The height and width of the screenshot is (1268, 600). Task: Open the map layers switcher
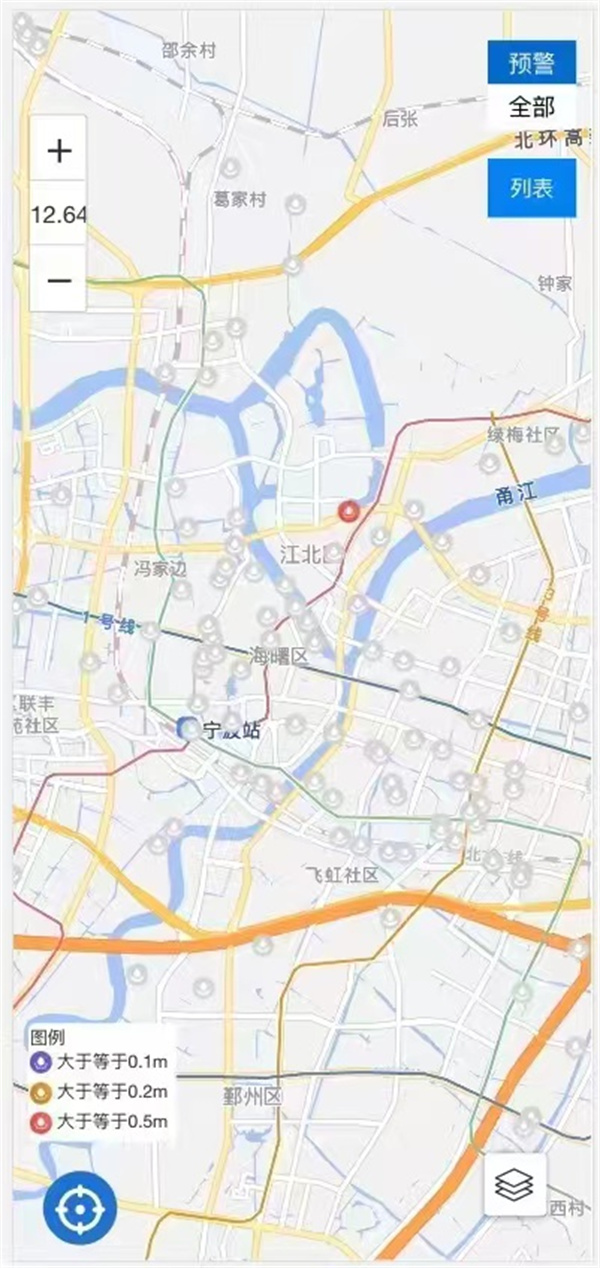coord(514,1185)
